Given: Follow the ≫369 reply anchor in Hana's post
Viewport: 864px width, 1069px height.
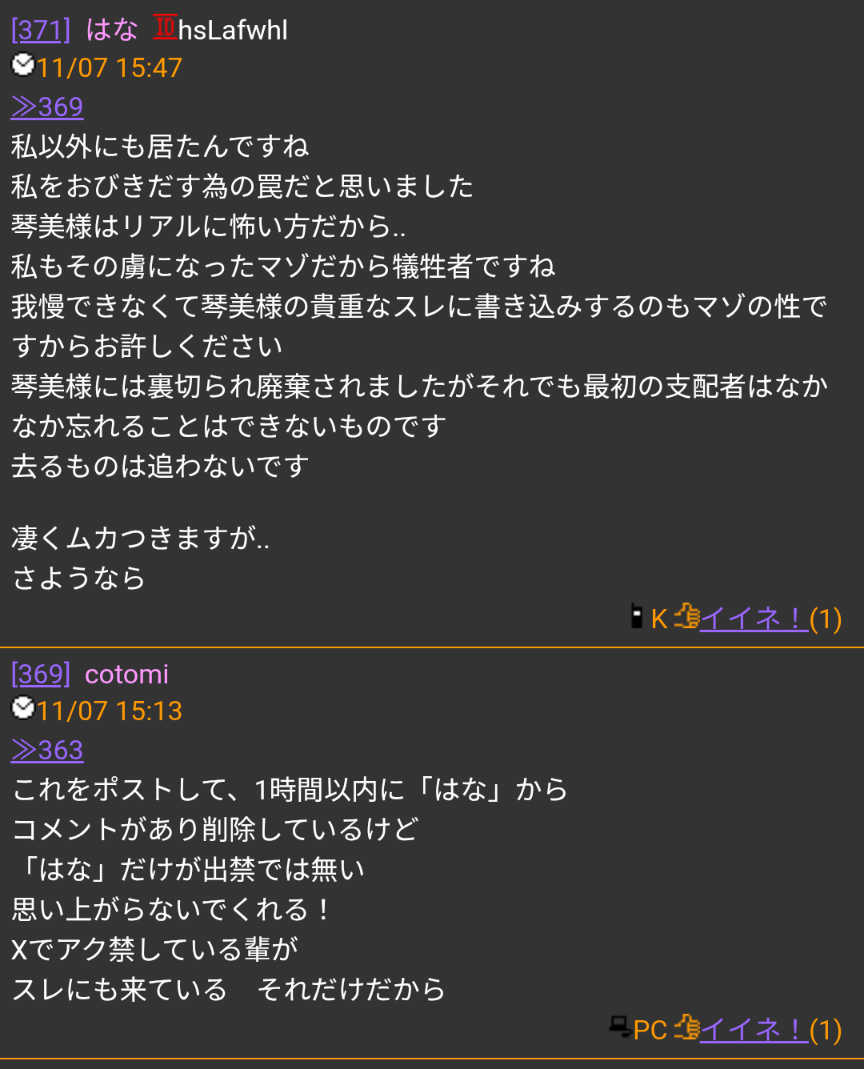Looking at the screenshot, I should pyautogui.click(x=47, y=107).
